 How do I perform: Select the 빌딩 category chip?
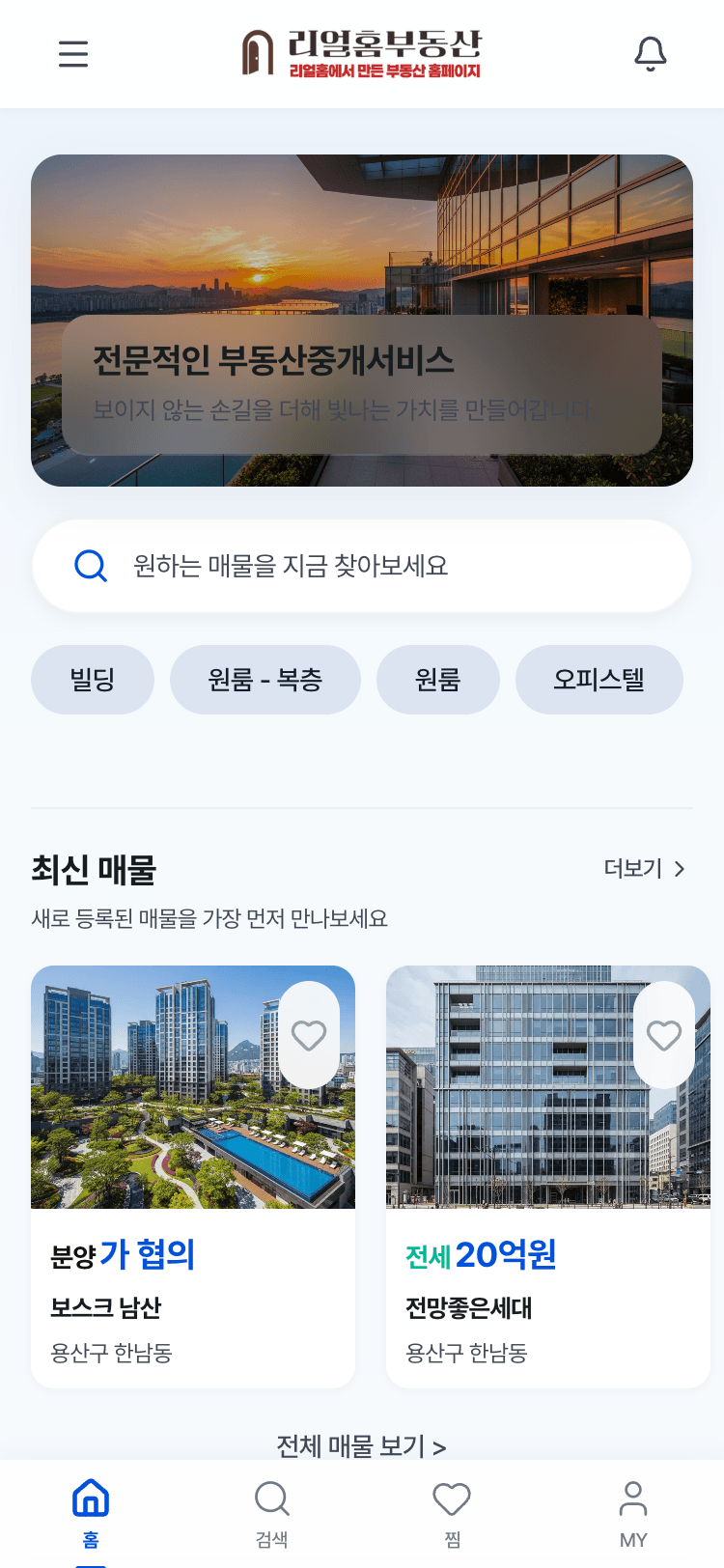click(93, 680)
